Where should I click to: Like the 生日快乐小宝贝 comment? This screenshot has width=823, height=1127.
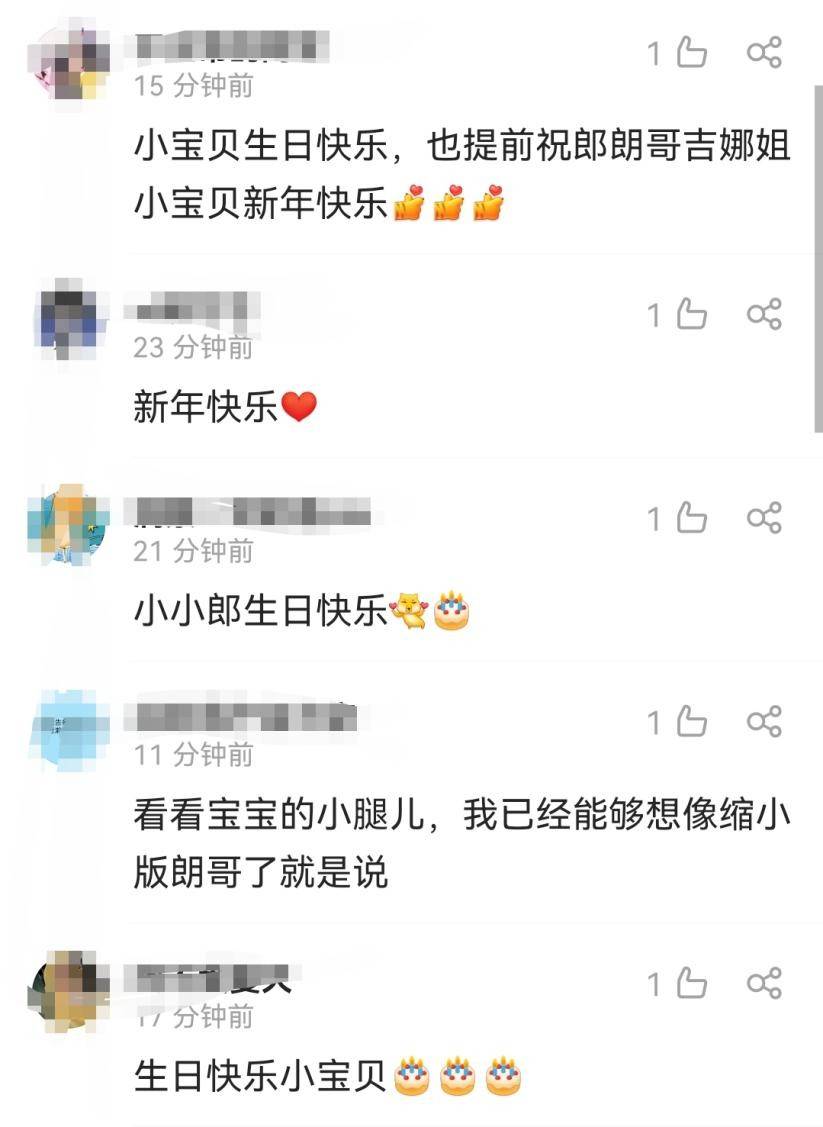(x=691, y=984)
